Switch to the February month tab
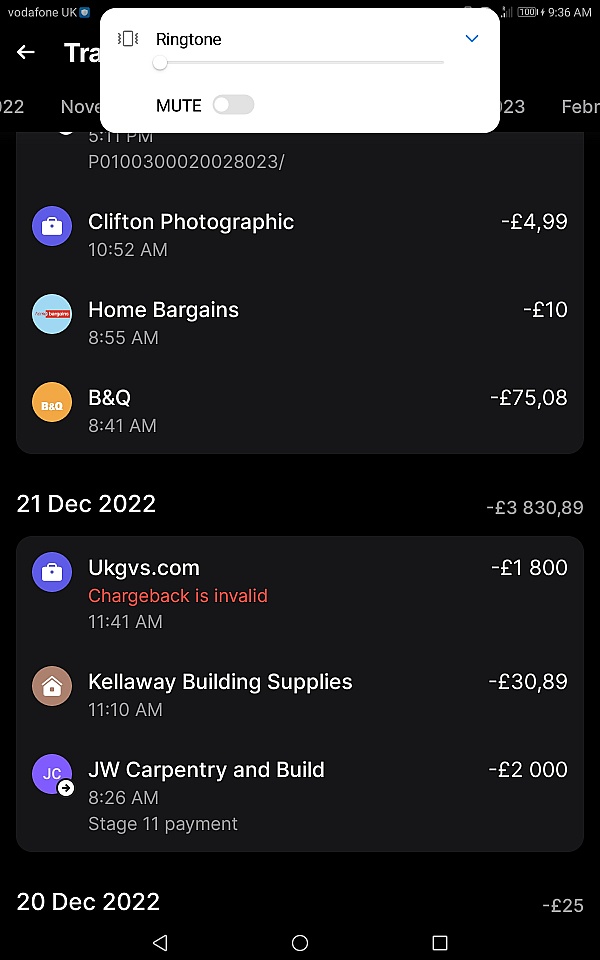The height and width of the screenshot is (960, 600). coord(580,107)
